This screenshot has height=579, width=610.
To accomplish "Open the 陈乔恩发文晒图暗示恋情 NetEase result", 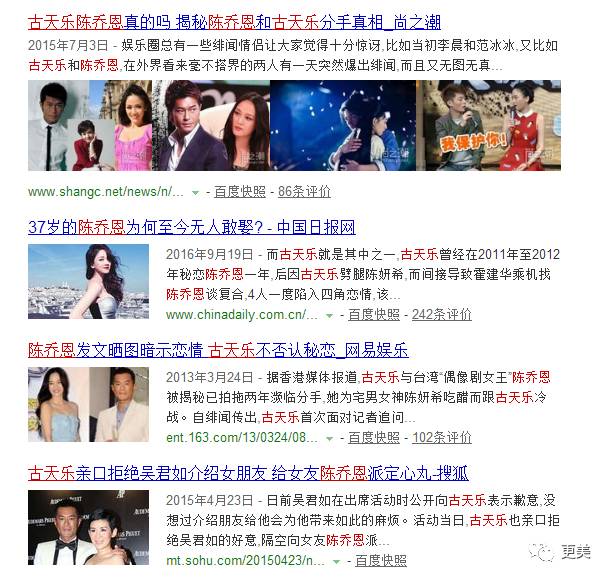I will click(218, 350).
